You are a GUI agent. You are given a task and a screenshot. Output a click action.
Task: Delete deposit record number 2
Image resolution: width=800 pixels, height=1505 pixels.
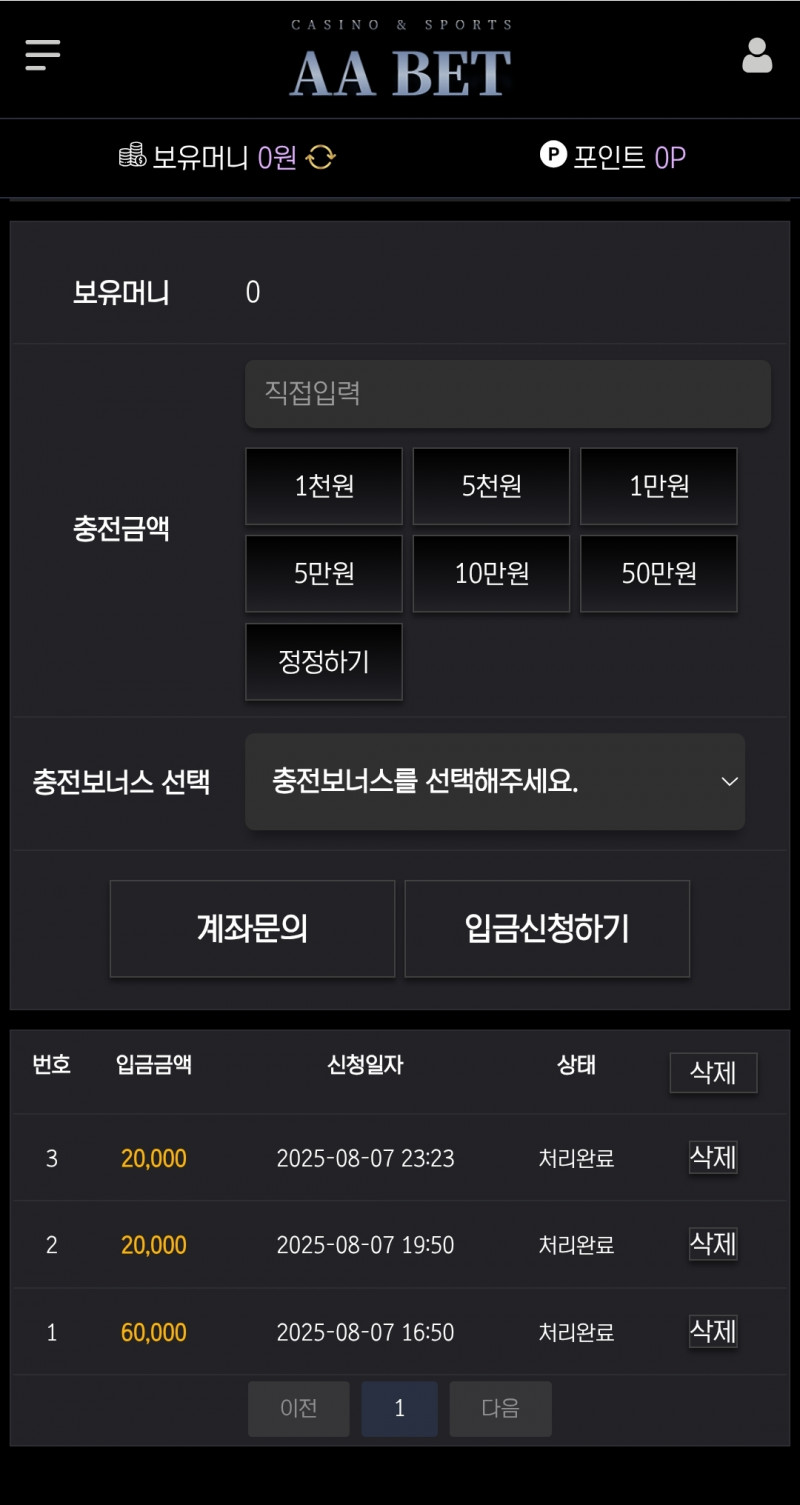[x=713, y=1244]
